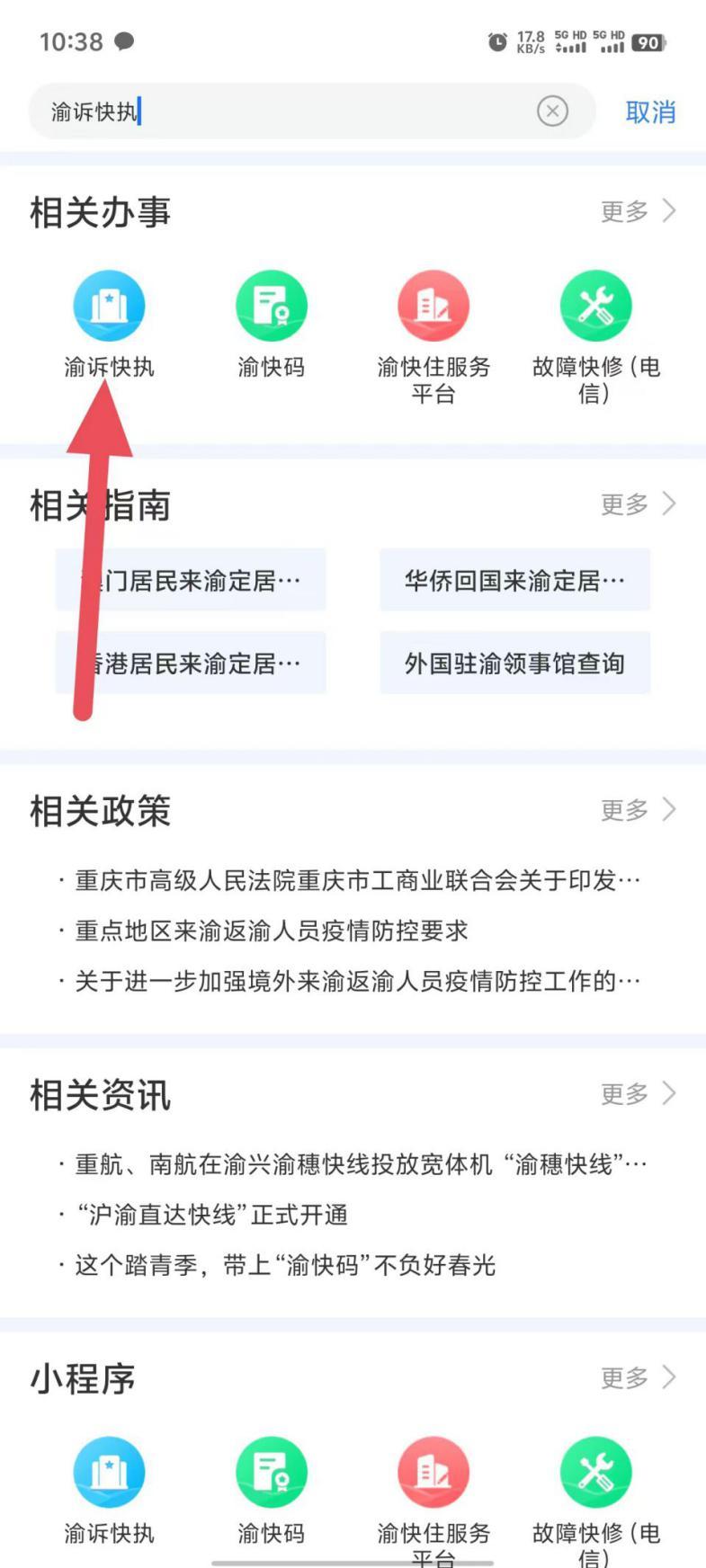Open the 华侨回国来渝定居 guide

pos(514,581)
